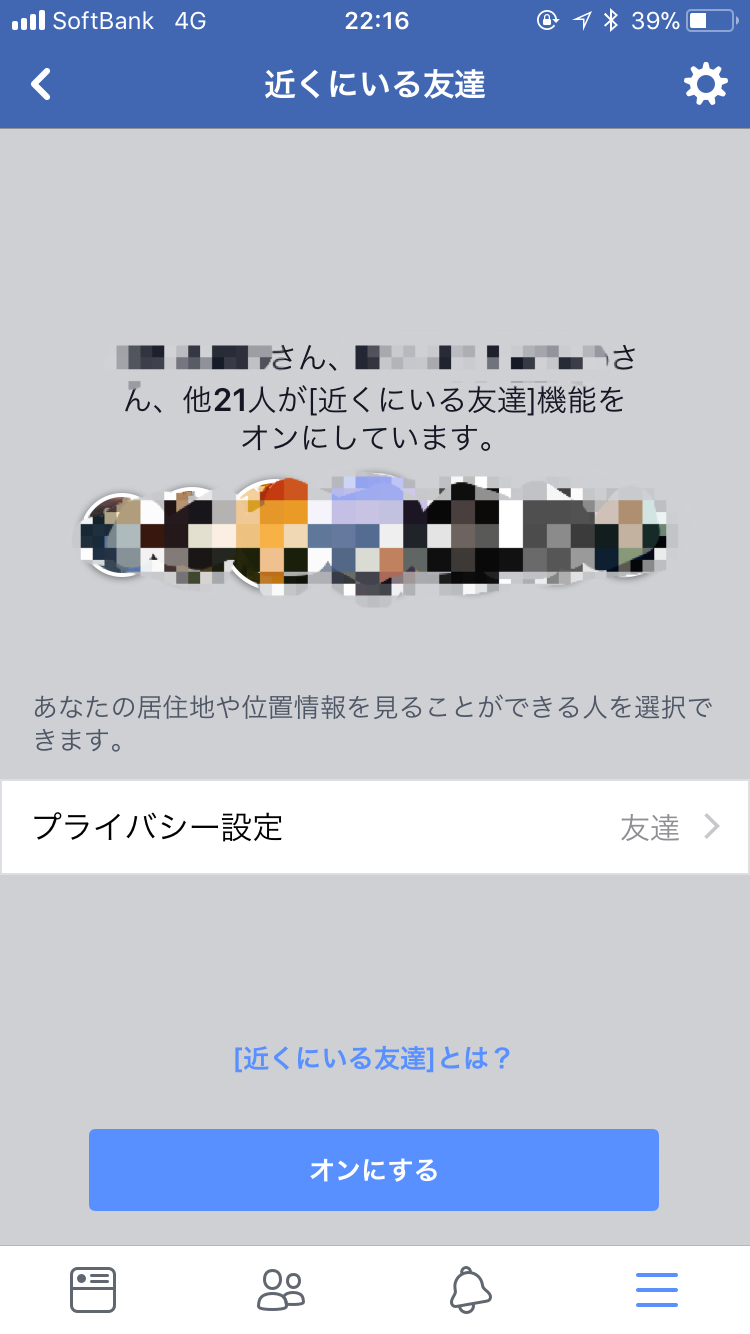Tap the オンにする button
Viewport: 750px width, 1334px height.
(x=374, y=1170)
